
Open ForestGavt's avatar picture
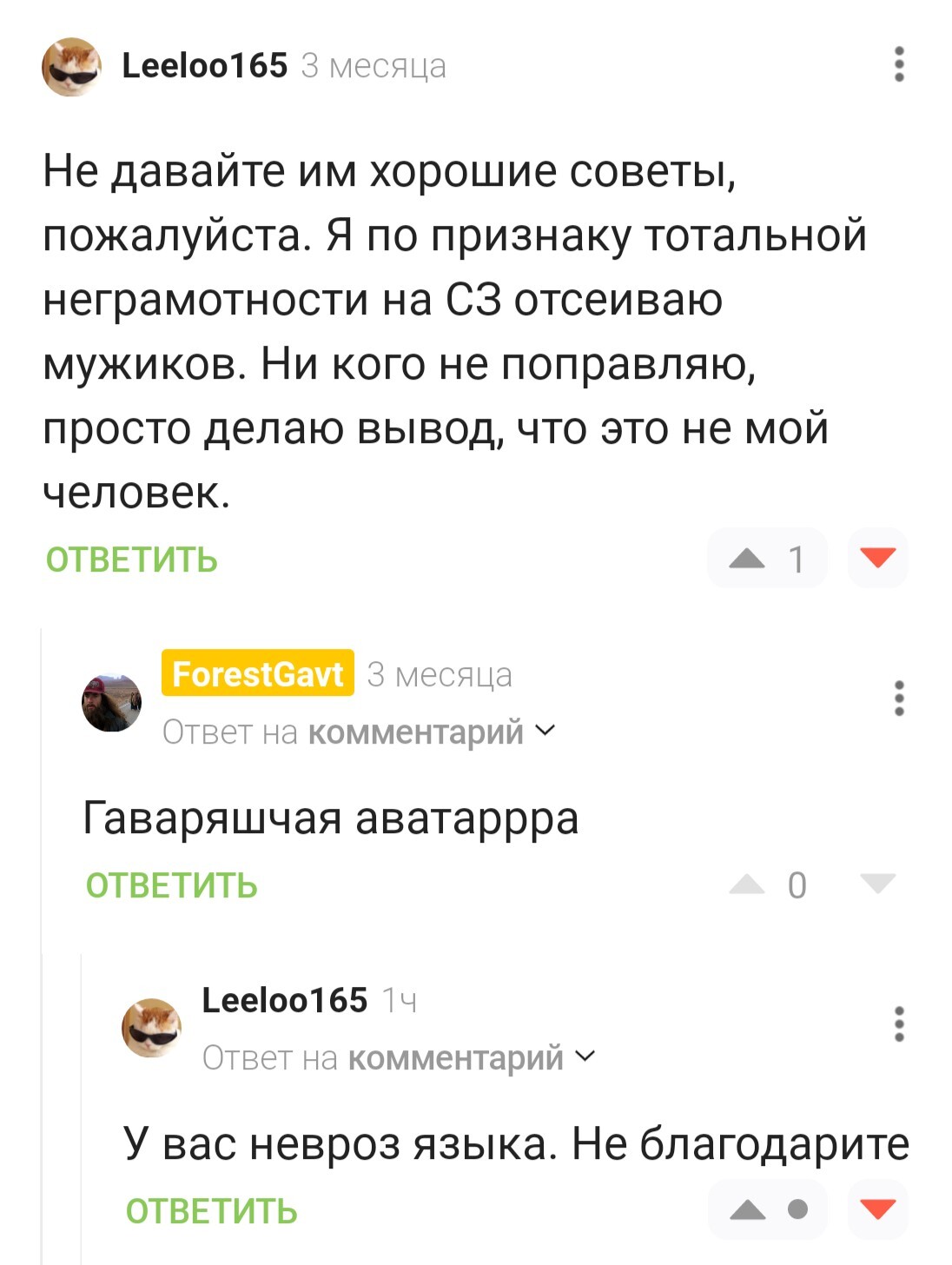(x=112, y=702)
